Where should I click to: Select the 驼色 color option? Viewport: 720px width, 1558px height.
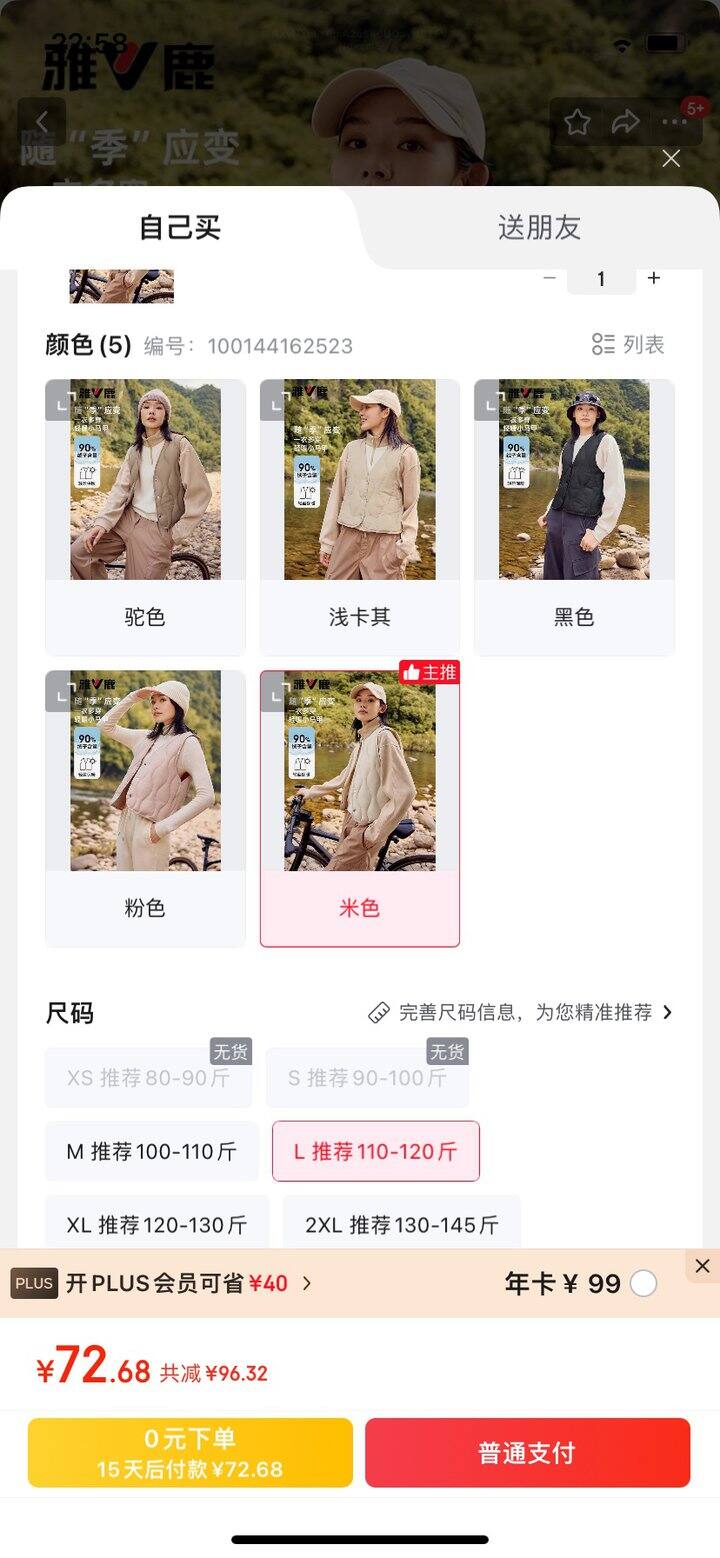[x=145, y=517]
